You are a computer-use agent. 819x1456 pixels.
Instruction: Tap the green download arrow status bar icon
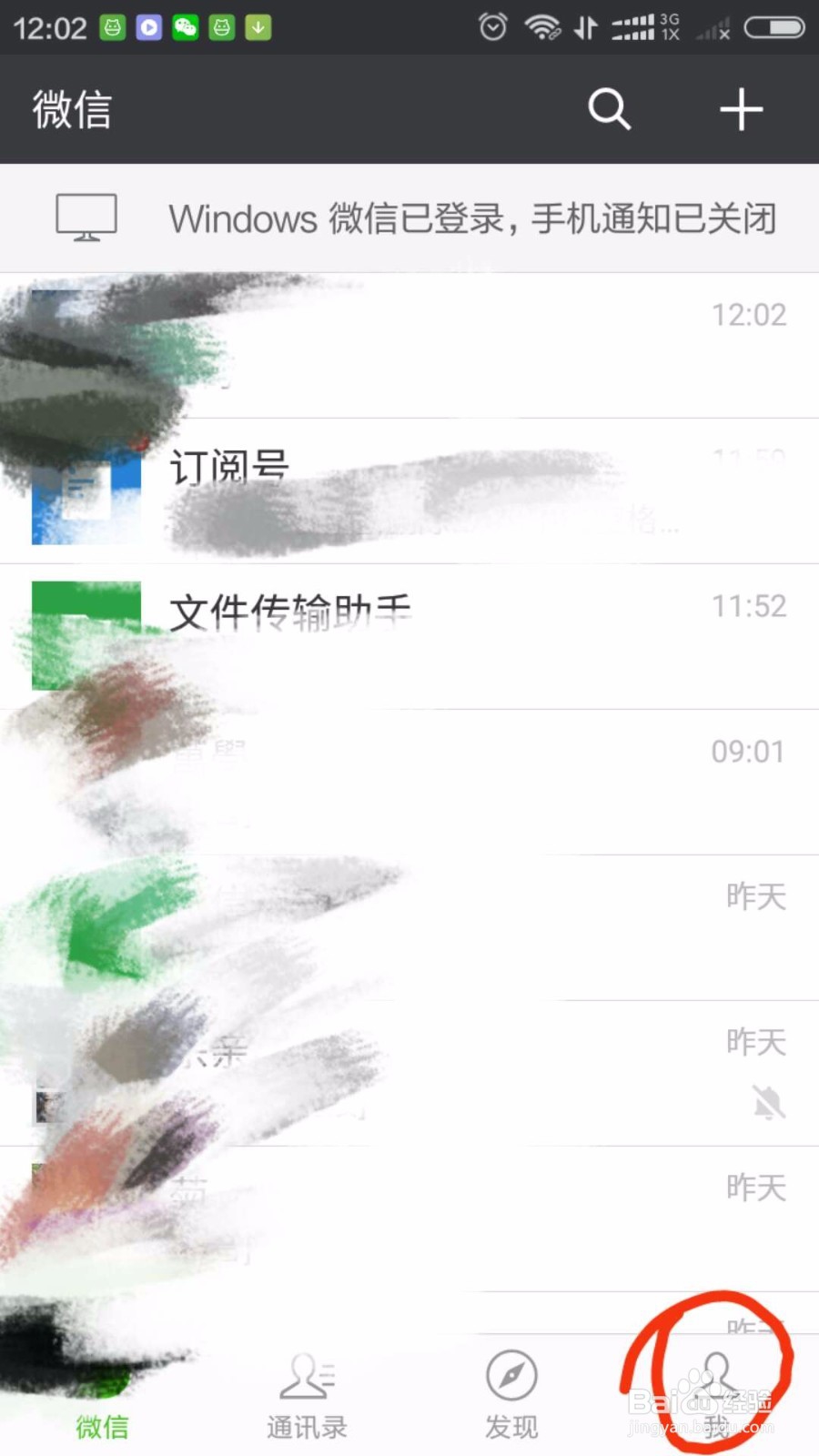point(258,25)
